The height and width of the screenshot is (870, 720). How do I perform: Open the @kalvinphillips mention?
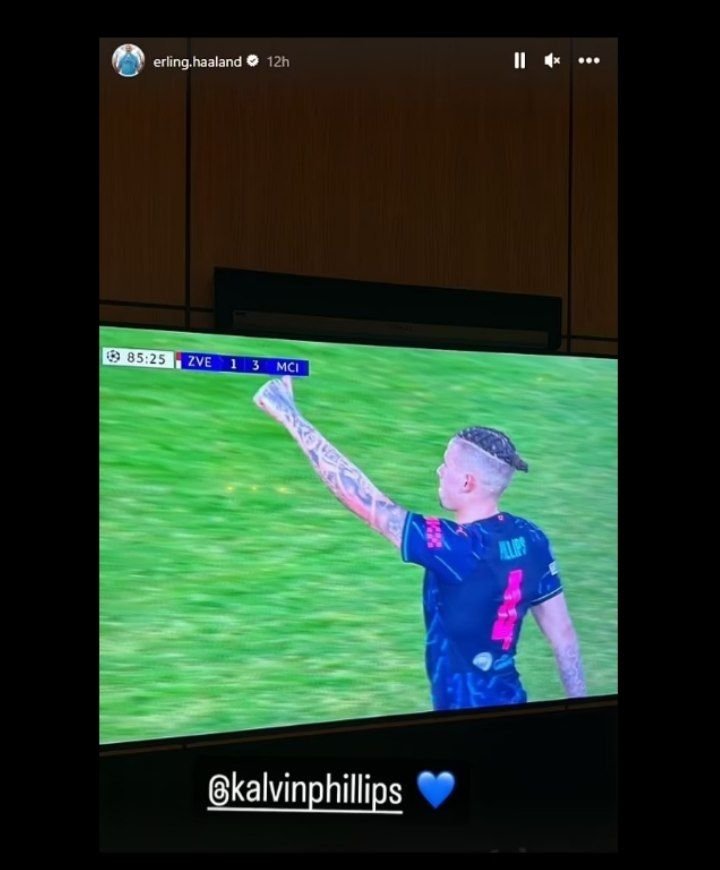[305, 792]
